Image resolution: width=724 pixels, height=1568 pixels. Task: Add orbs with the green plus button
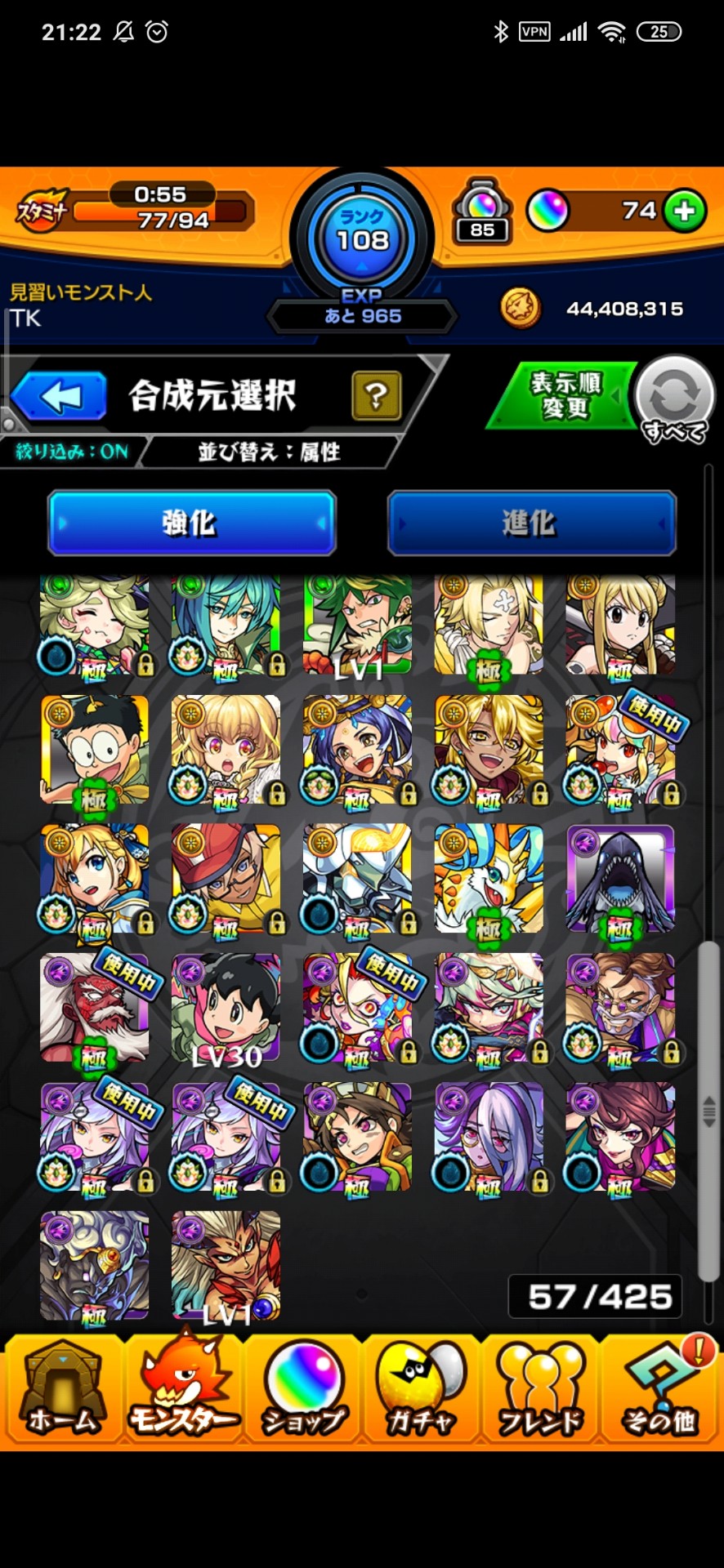pos(685,211)
